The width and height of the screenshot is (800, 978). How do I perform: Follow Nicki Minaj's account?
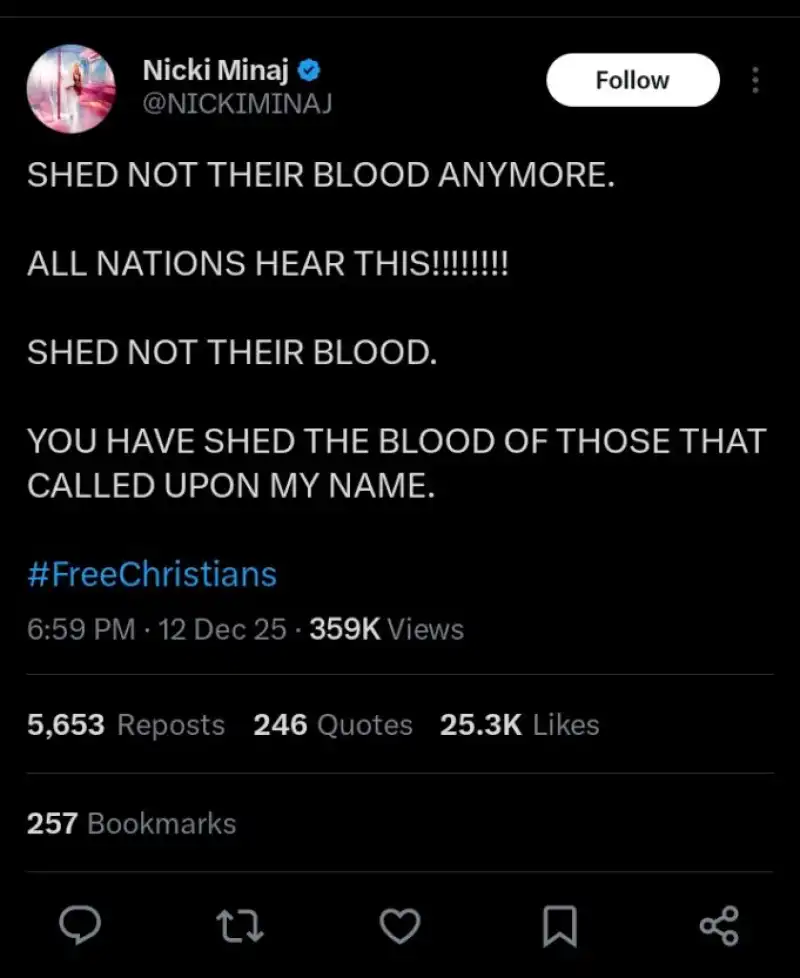click(632, 80)
